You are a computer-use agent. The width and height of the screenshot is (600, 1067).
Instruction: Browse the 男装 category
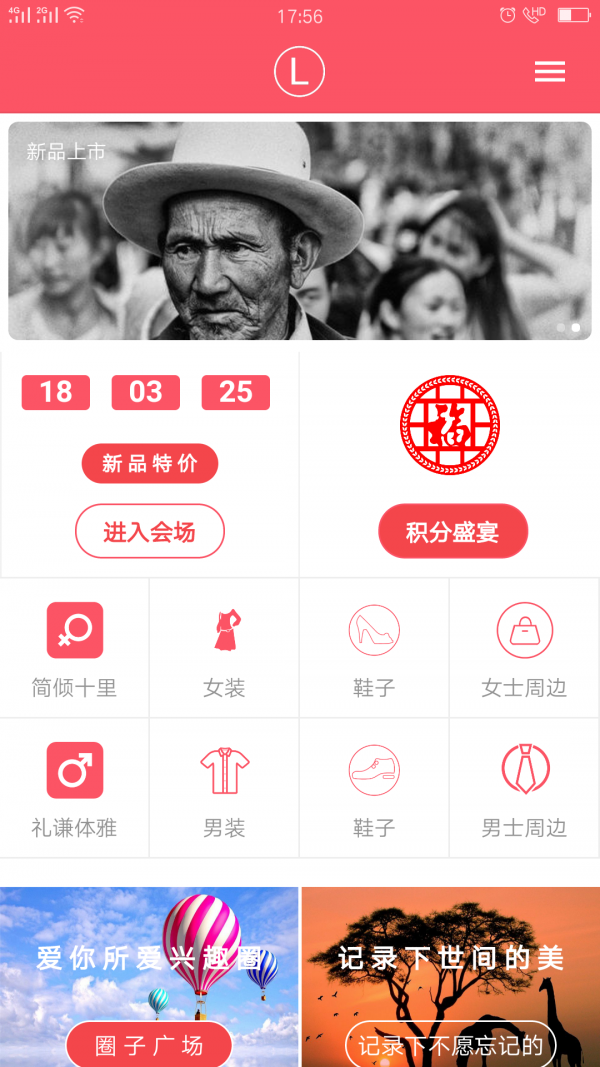click(224, 788)
